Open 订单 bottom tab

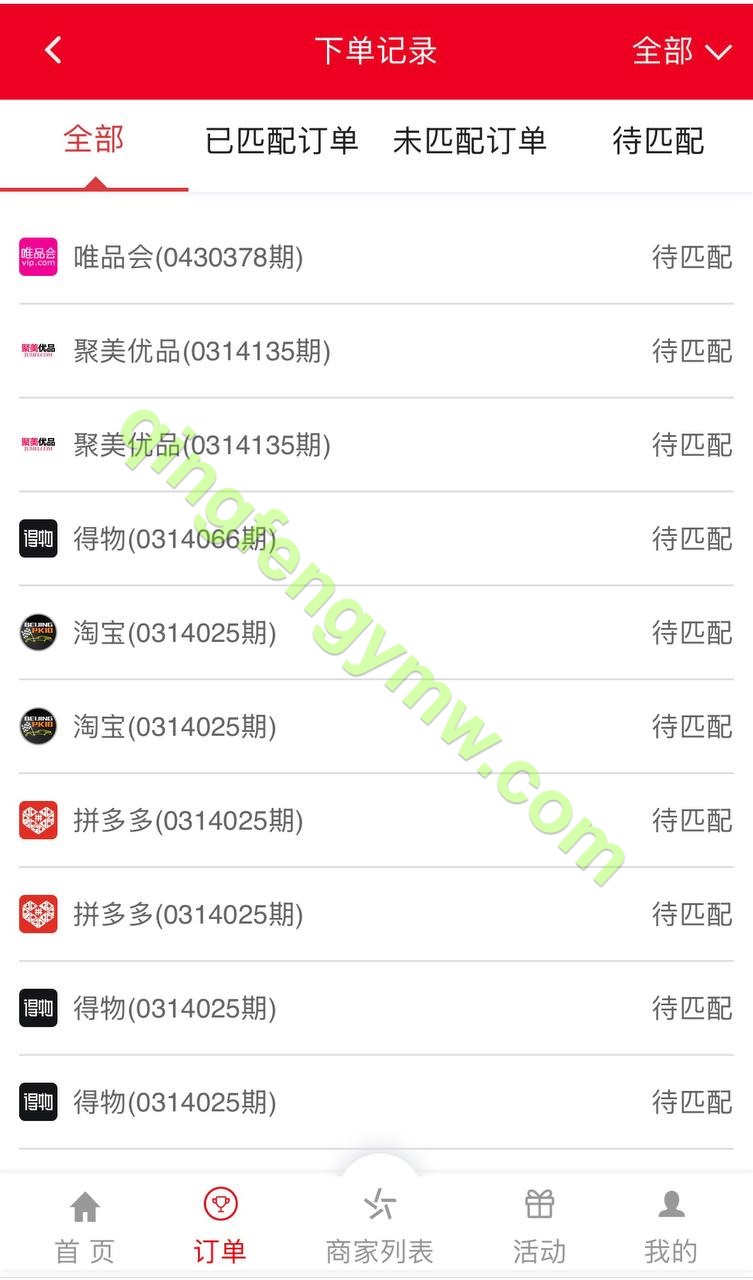pyautogui.click(x=219, y=1226)
